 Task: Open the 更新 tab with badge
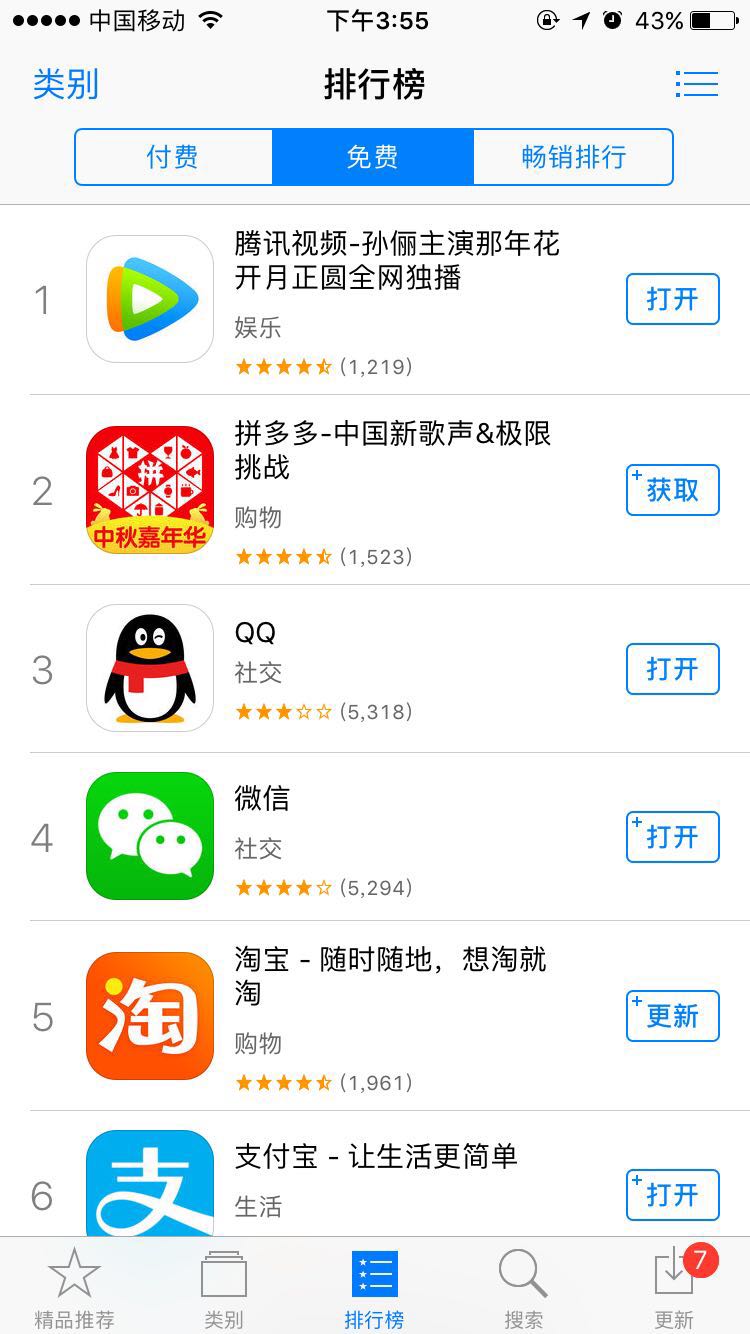675,1287
